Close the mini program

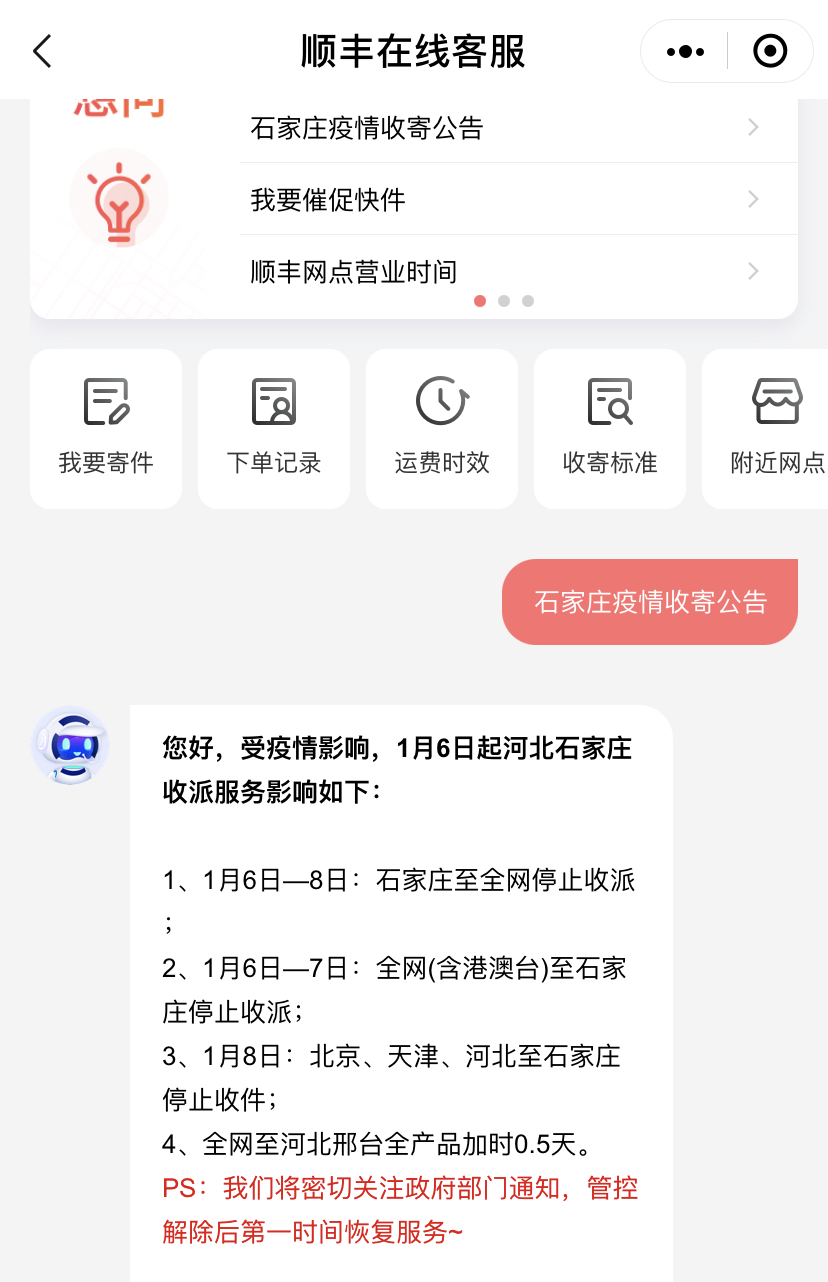click(x=769, y=51)
